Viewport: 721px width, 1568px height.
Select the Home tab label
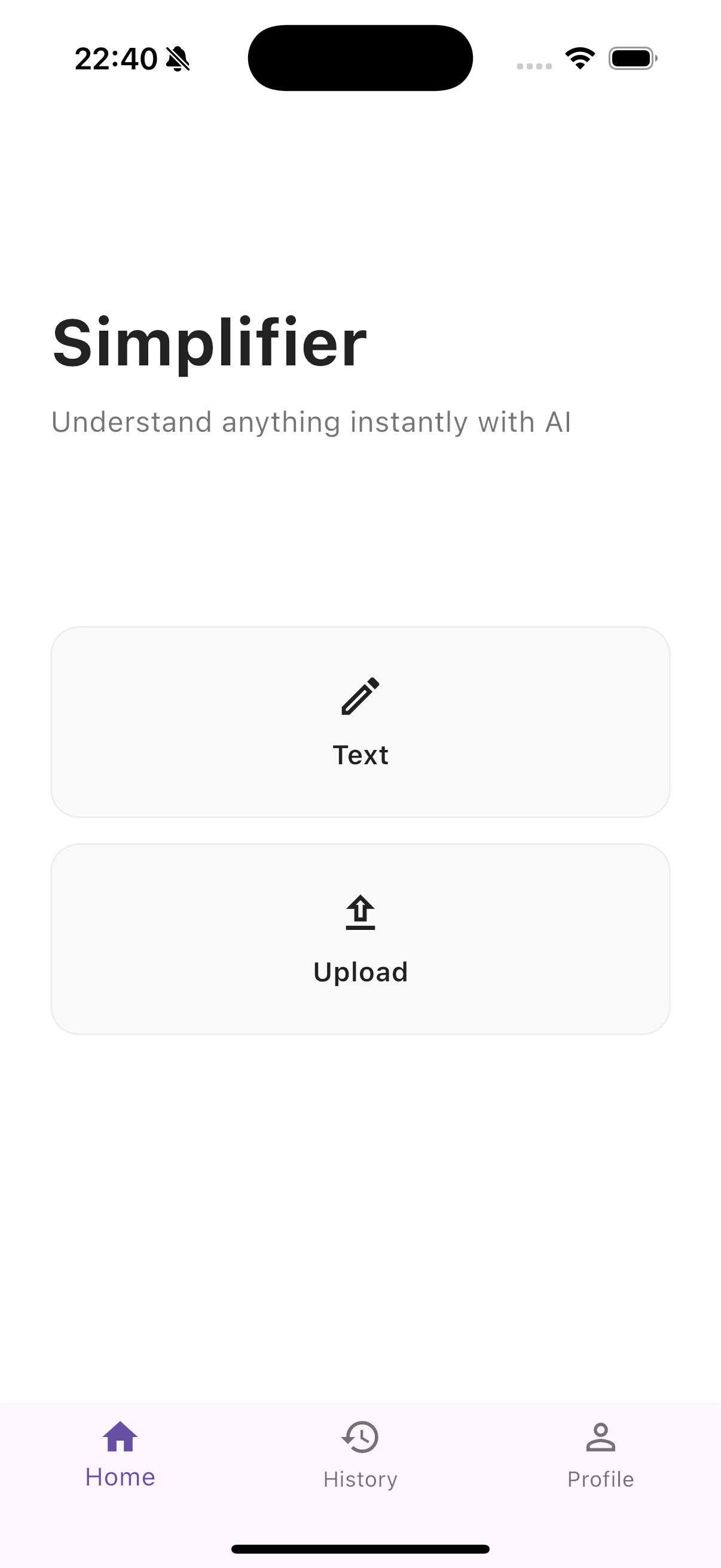119,1478
